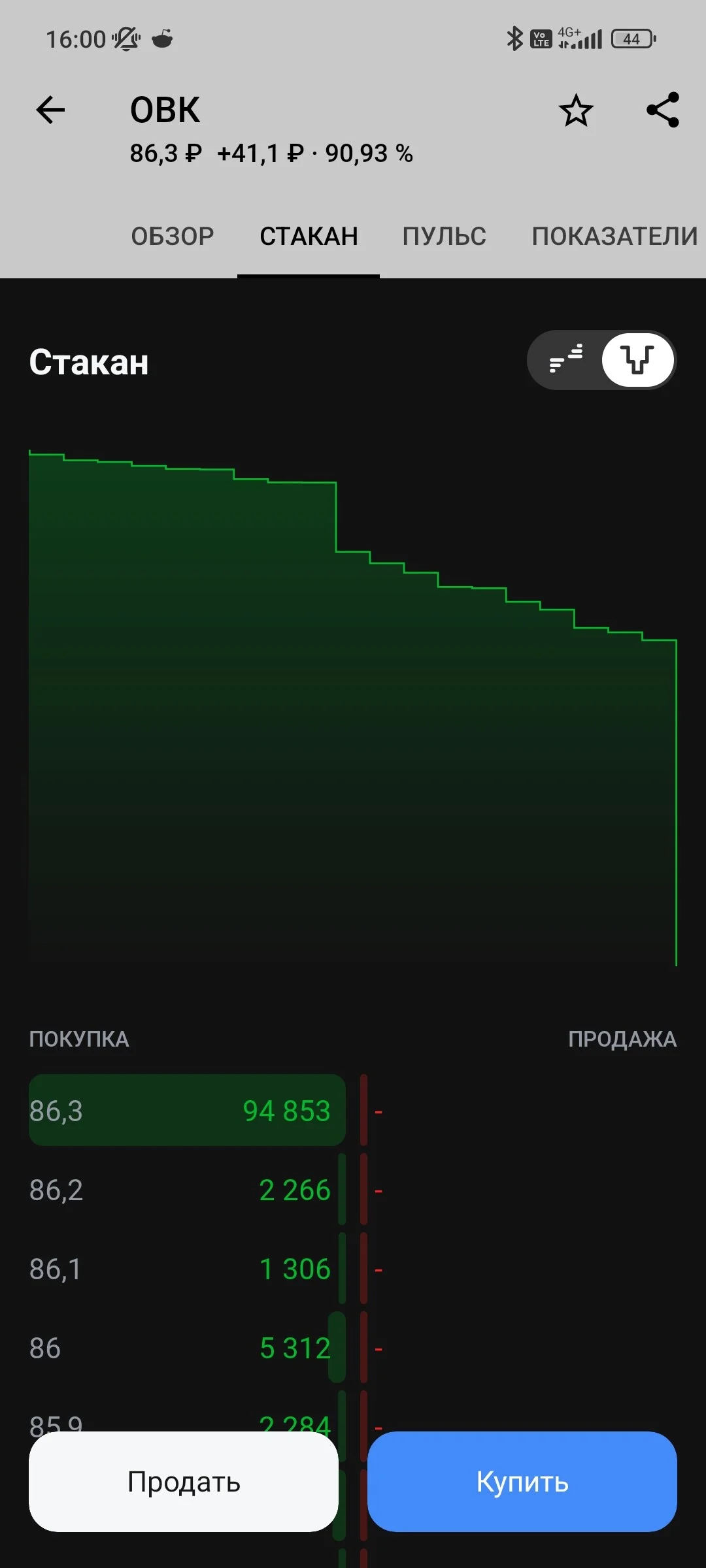Select the СТАКАН tab

(309, 236)
